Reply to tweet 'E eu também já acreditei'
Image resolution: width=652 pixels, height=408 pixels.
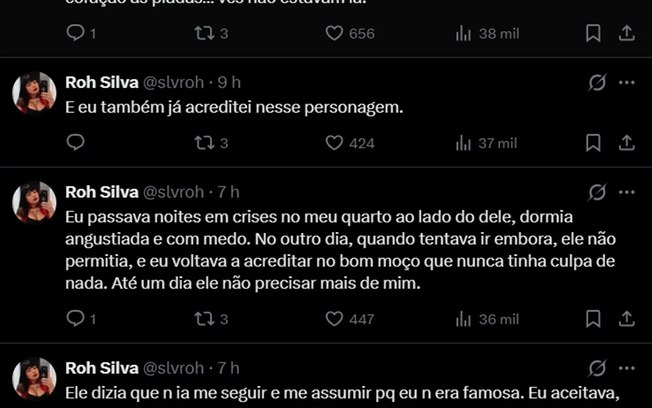(75, 143)
